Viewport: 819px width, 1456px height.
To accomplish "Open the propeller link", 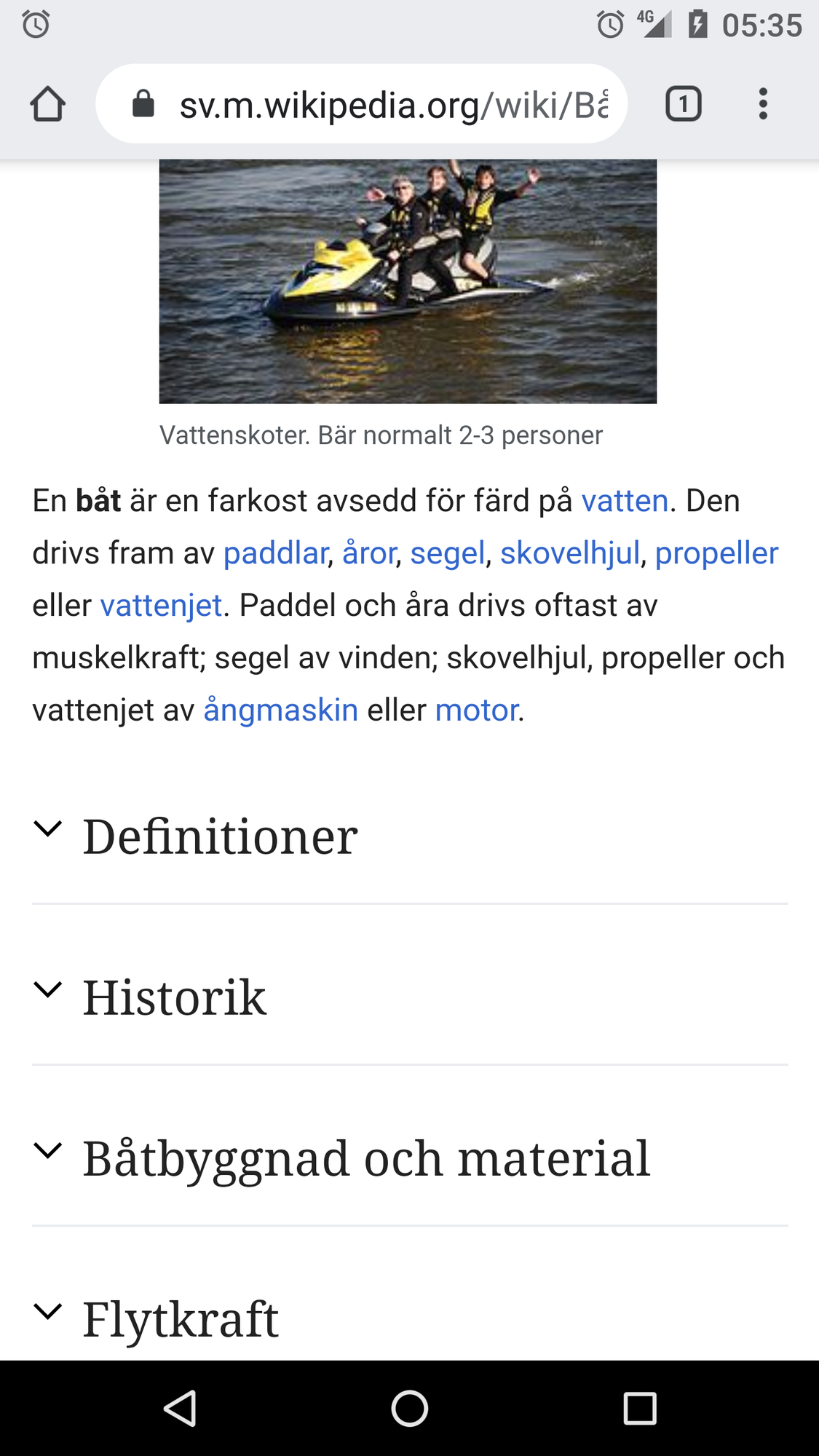I will click(716, 553).
